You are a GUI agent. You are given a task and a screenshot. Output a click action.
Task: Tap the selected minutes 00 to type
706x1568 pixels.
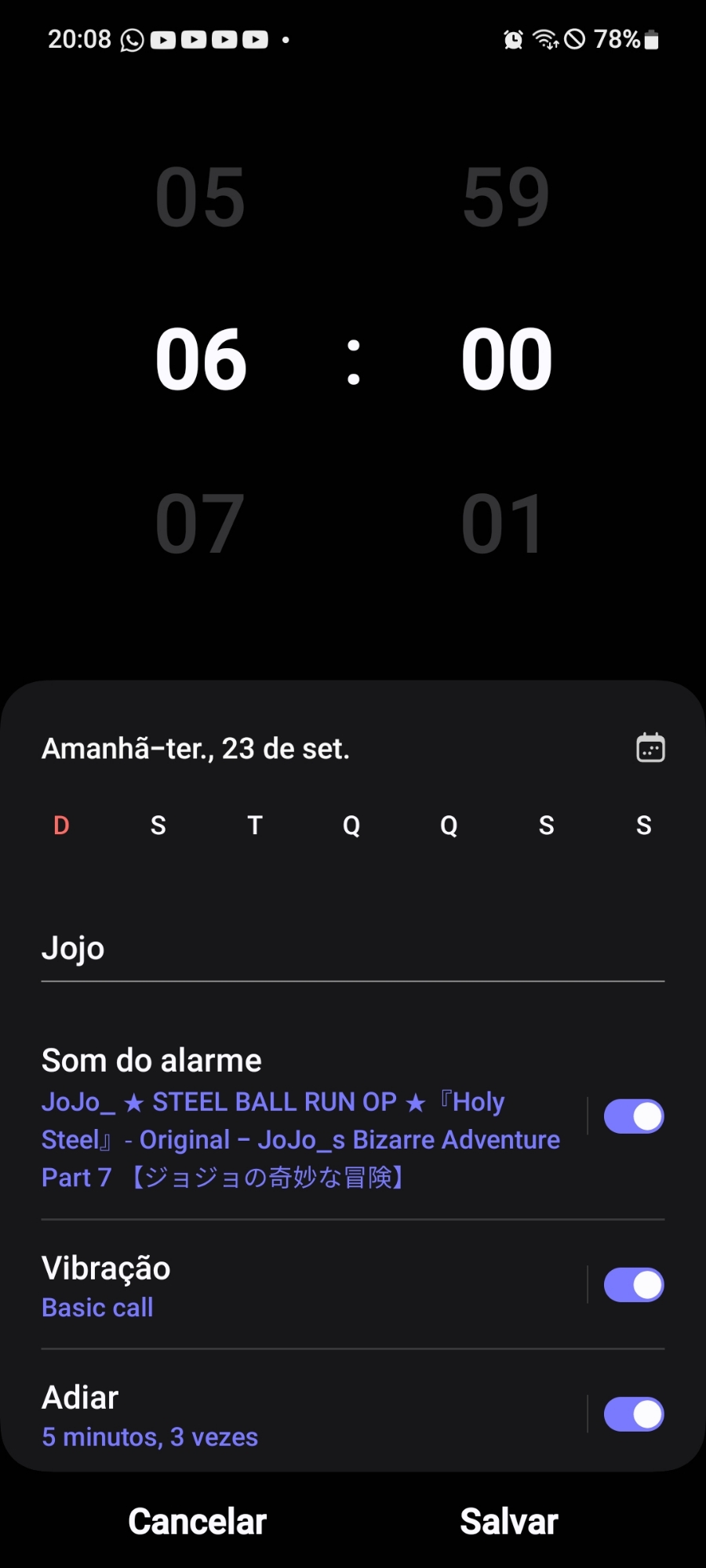507,360
